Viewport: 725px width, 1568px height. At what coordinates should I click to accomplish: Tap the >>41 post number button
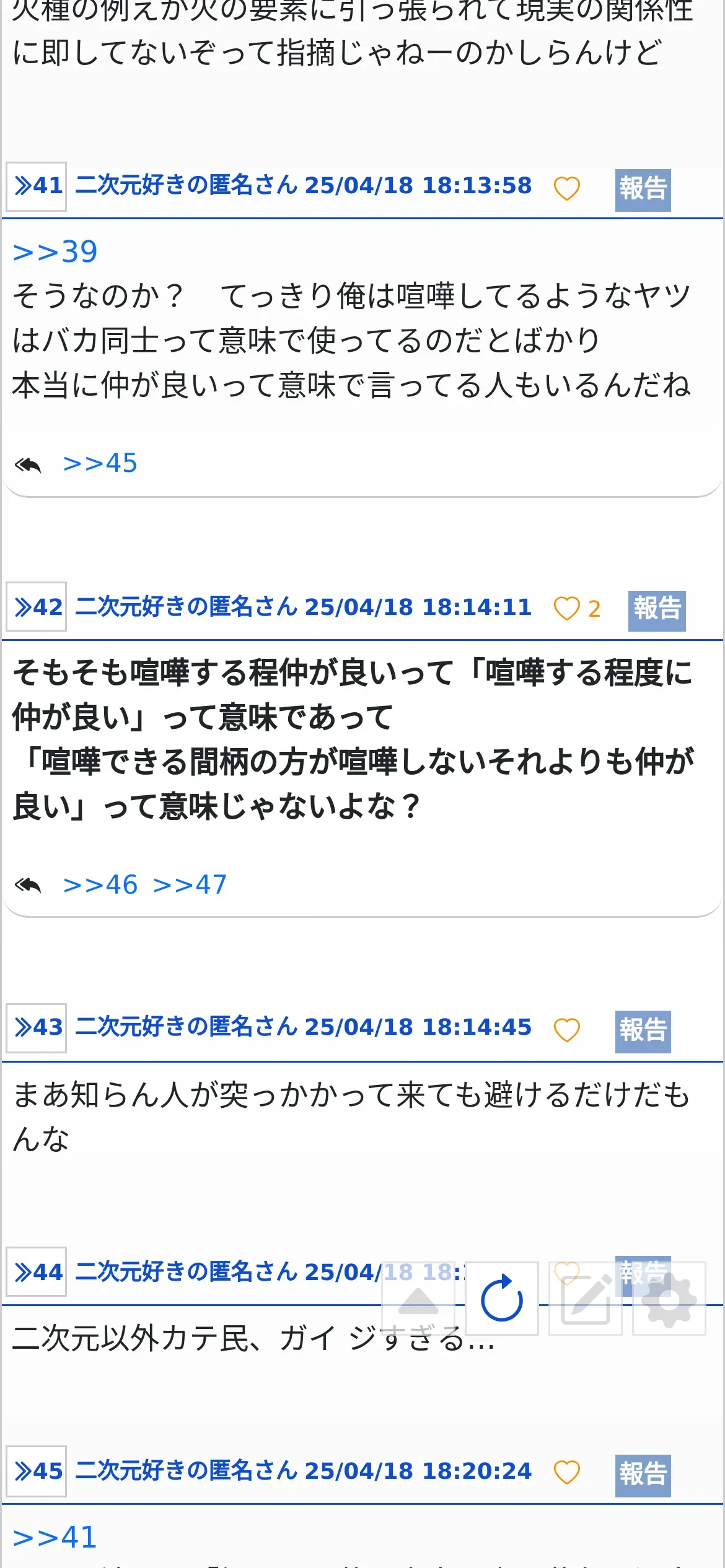click(36, 186)
